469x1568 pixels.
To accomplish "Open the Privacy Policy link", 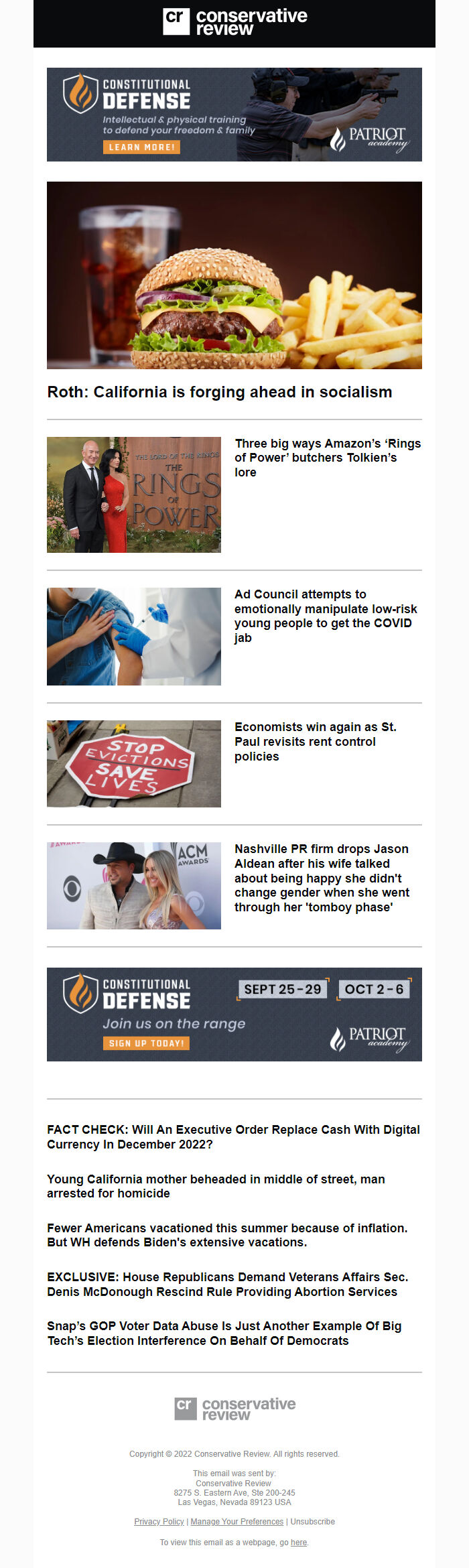I will pos(159,1522).
